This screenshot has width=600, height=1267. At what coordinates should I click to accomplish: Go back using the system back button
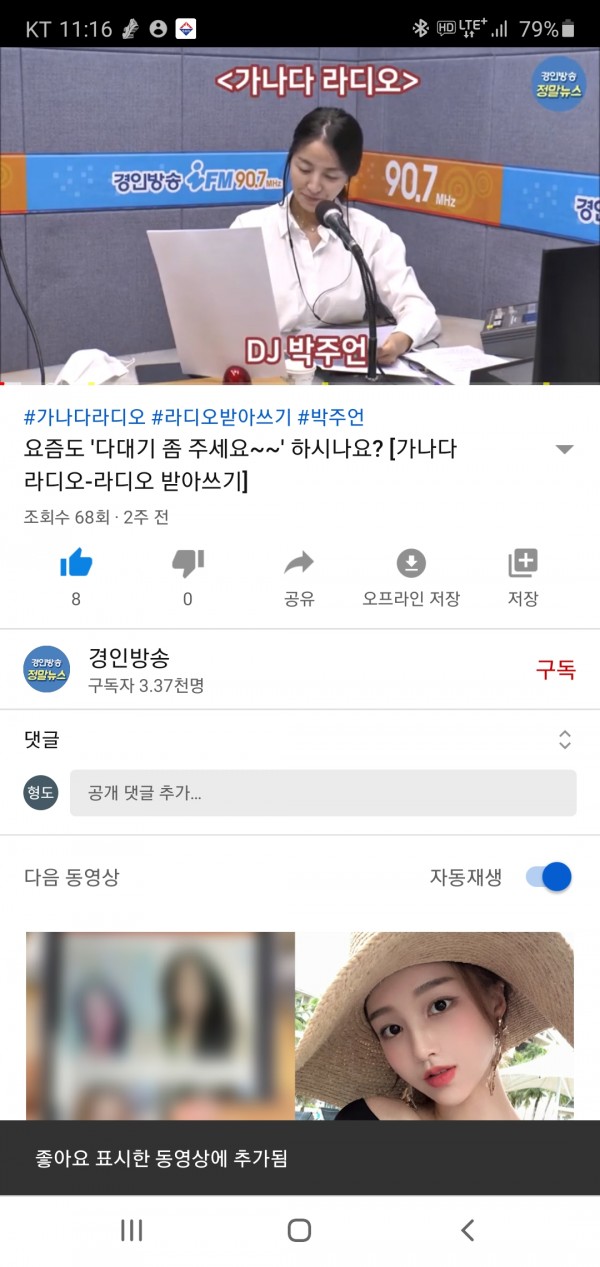pyautogui.click(x=467, y=1230)
